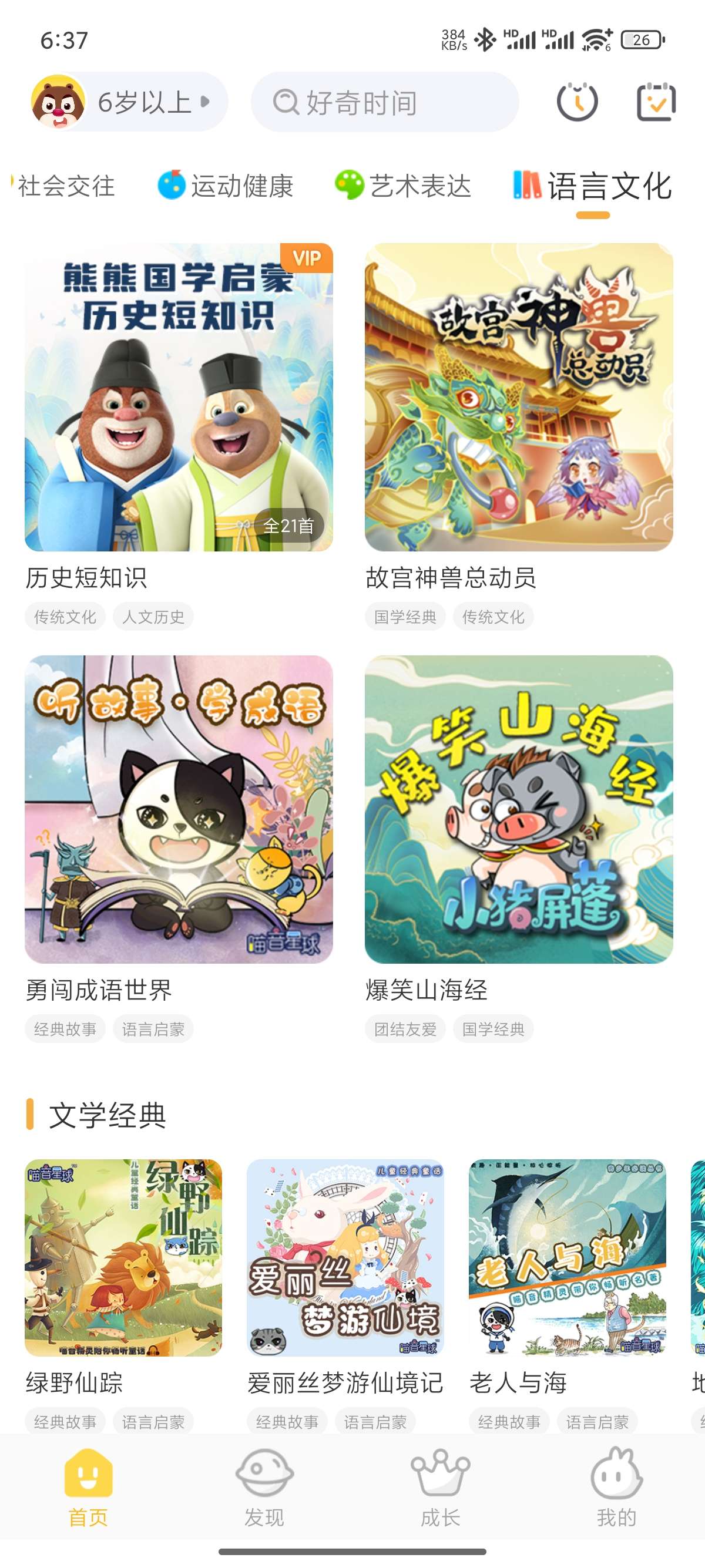The height and width of the screenshot is (1568, 705).
Task: Open the timer clock icon
Action: coord(576,102)
